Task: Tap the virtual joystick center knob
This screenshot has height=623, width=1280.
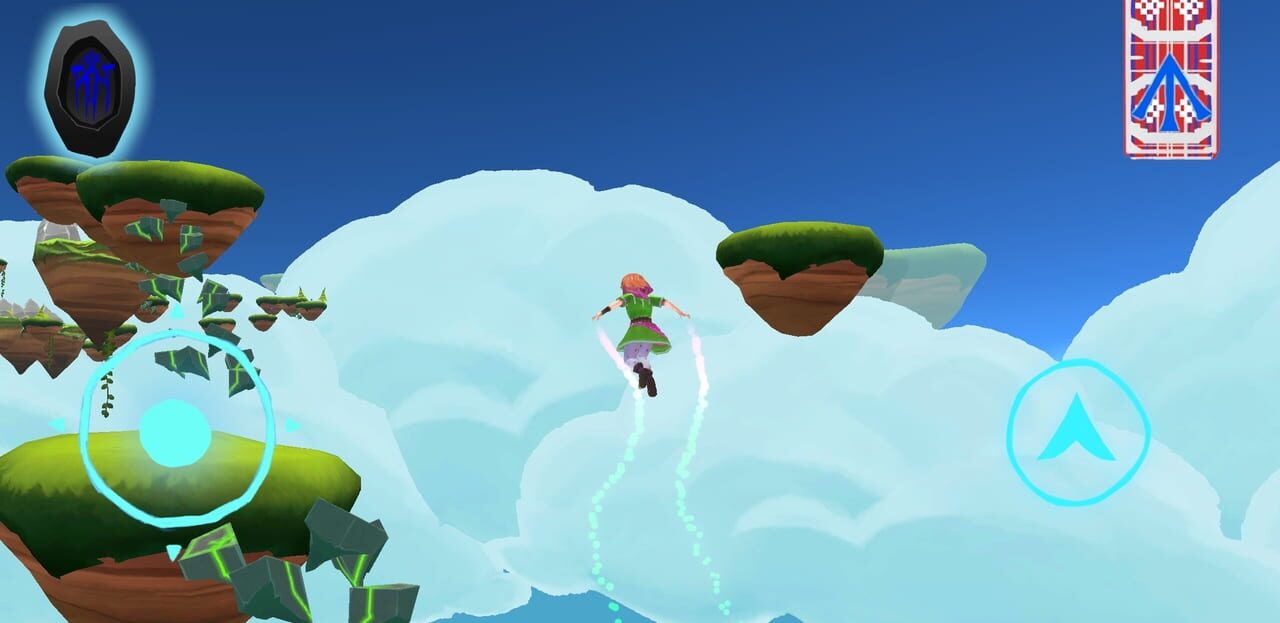Action: 175,433
